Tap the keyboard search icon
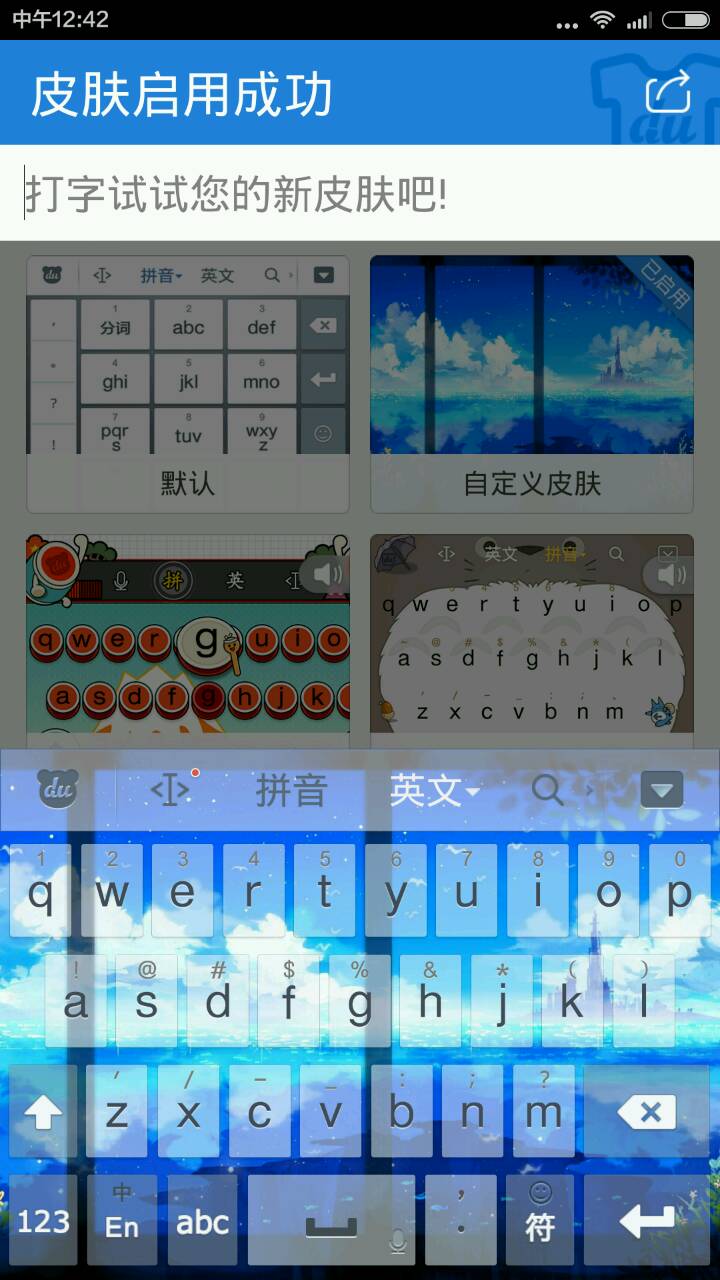Image resolution: width=720 pixels, height=1280 pixels. point(548,790)
